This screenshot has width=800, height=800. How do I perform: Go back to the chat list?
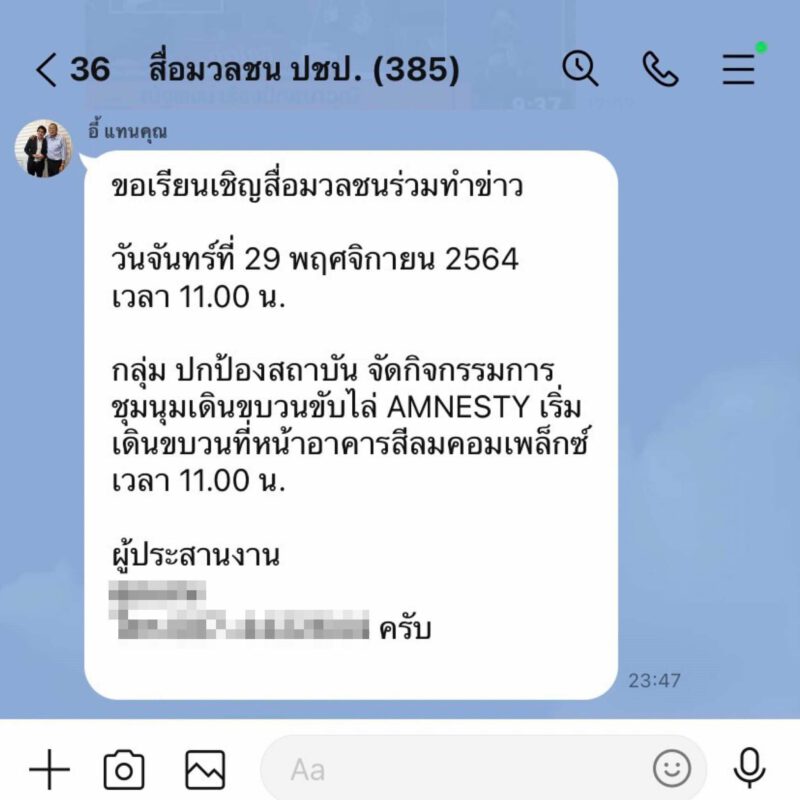[47, 69]
